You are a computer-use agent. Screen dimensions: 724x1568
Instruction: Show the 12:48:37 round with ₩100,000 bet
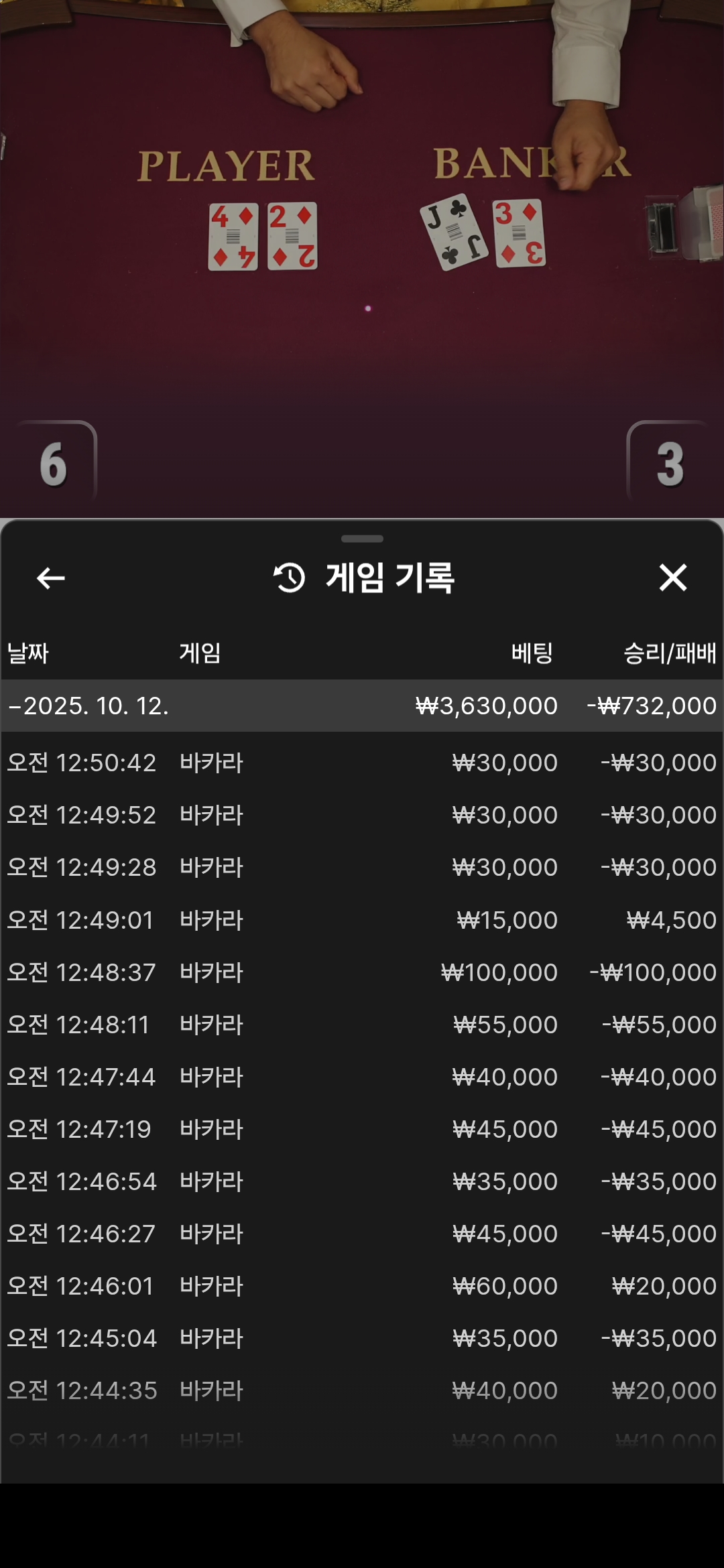pyautogui.click(x=362, y=972)
